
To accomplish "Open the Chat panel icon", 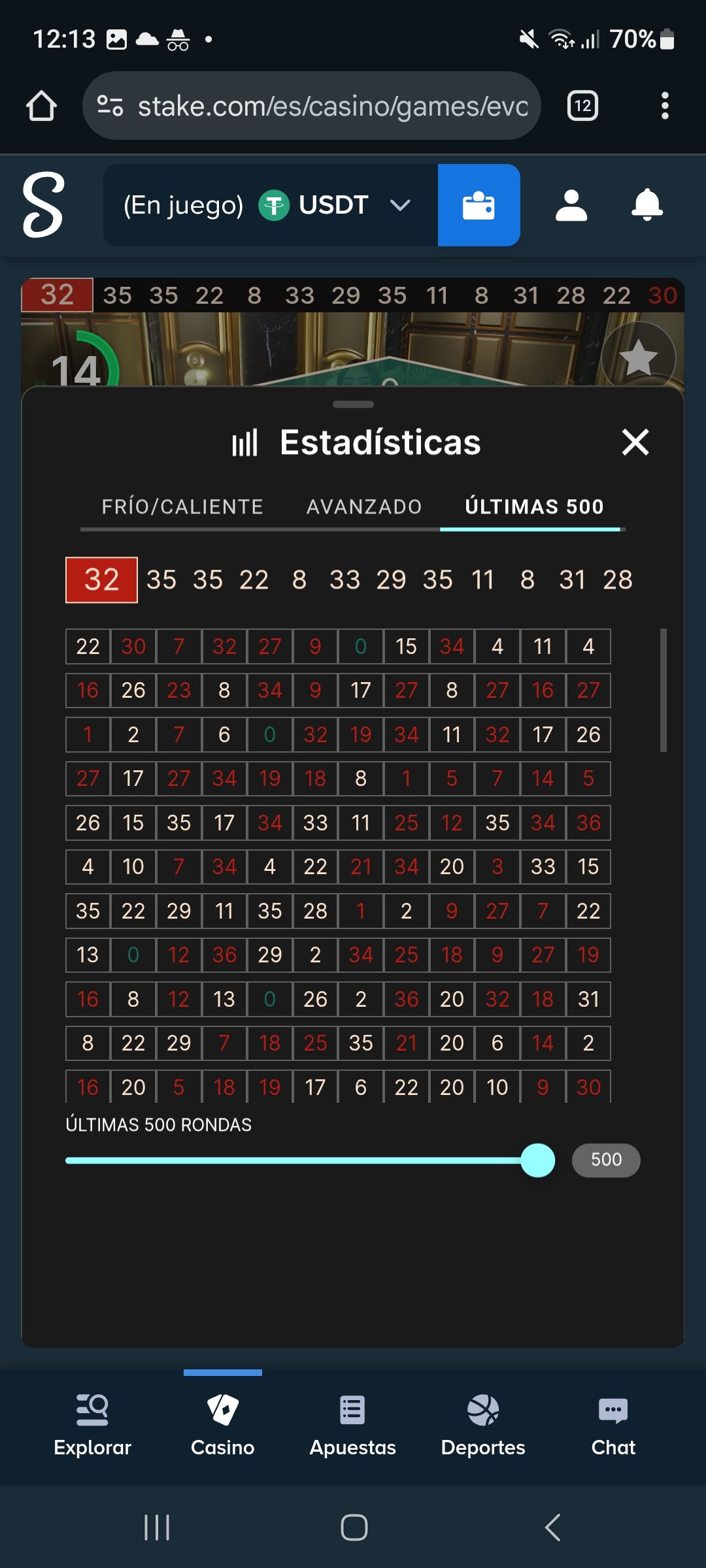I will 612,1409.
